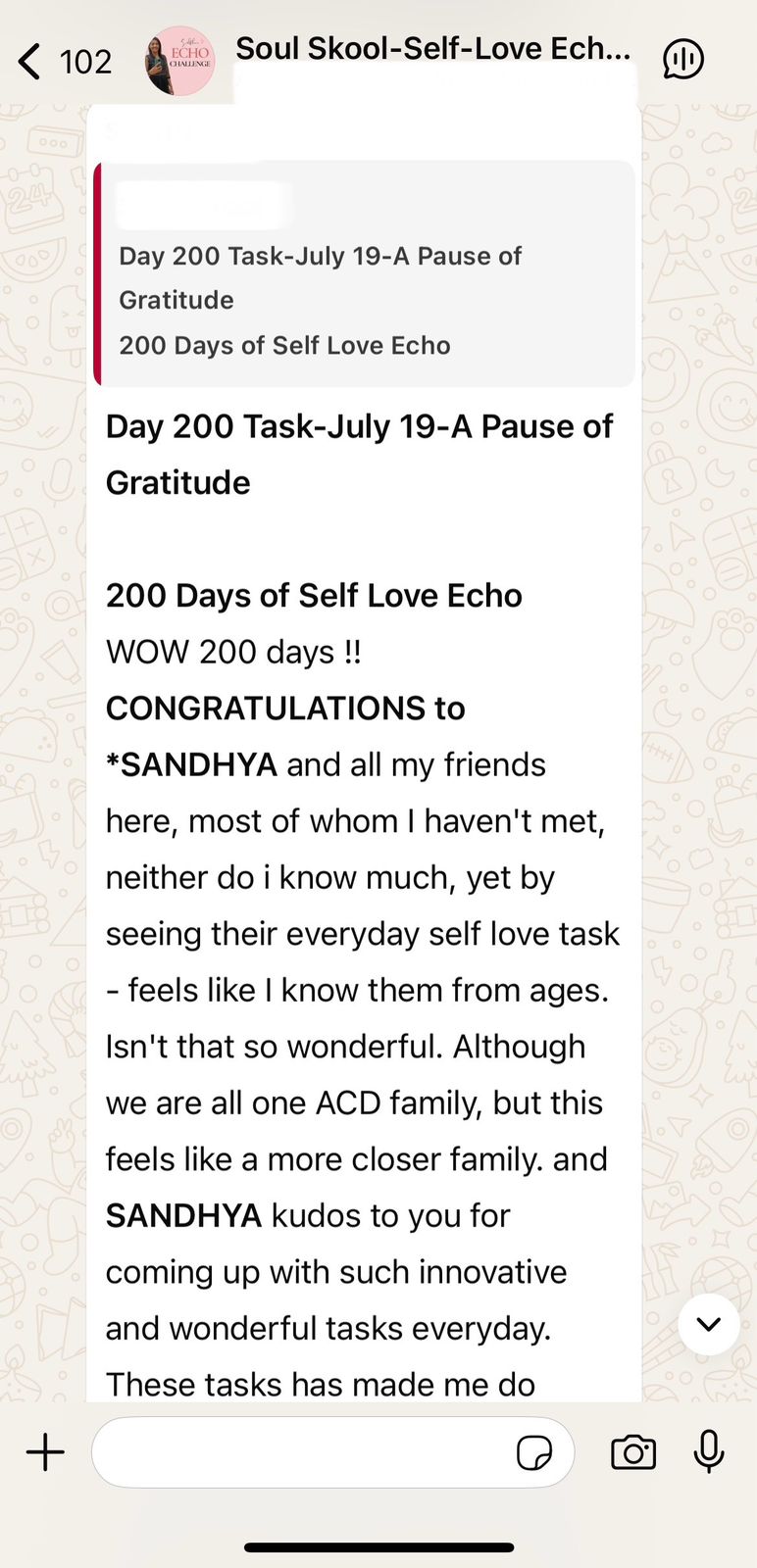Open the attachment plus menu
The height and width of the screenshot is (1568, 757).
coord(45,1452)
